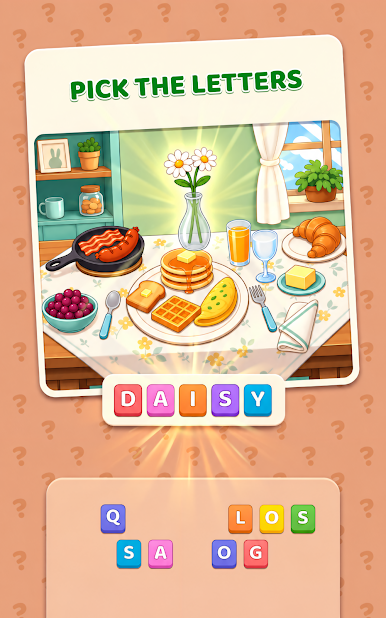Pick the purple Q letter tile
This screenshot has width=386, height=618.
click(113, 519)
